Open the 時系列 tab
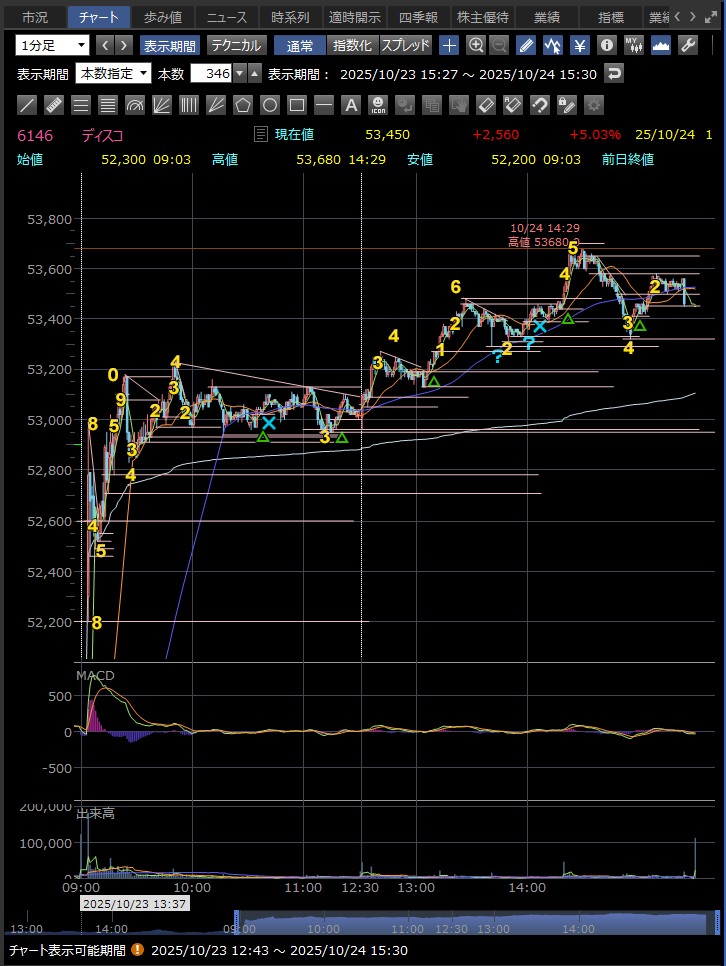The height and width of the screenshot is (966, 726). [290, 17]
